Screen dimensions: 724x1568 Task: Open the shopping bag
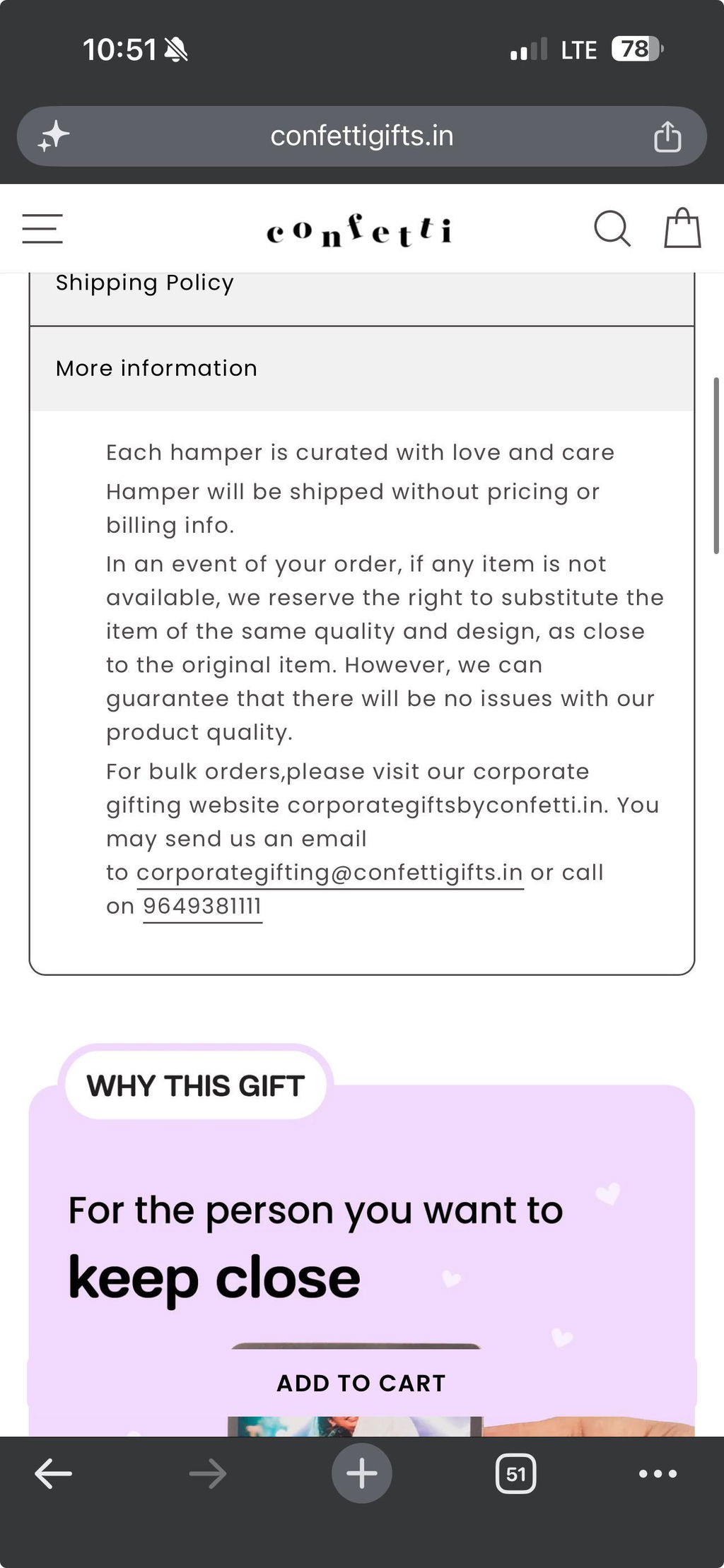[682, 228]
